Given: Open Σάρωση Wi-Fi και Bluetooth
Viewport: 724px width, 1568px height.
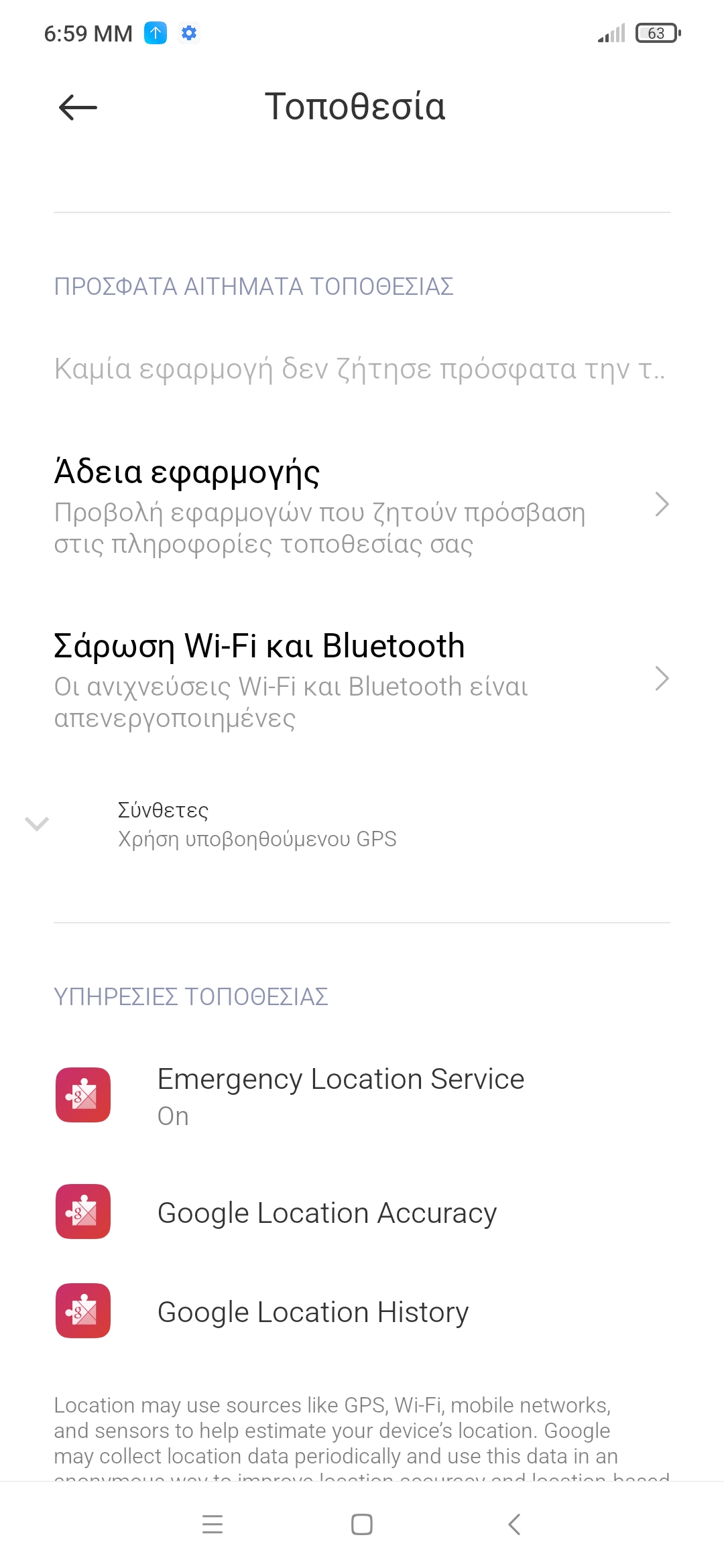Looking at the screenshot, I should coord(362,679).
